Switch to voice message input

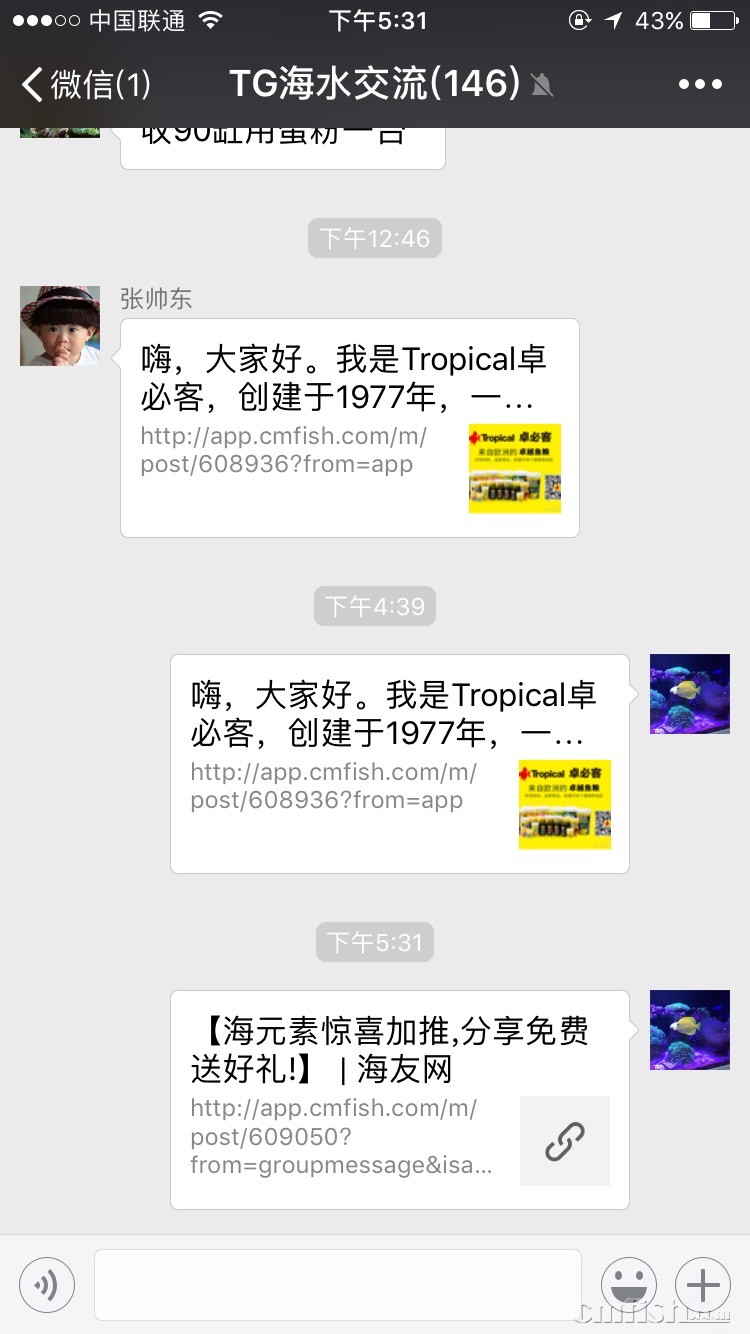[47, 1285]
